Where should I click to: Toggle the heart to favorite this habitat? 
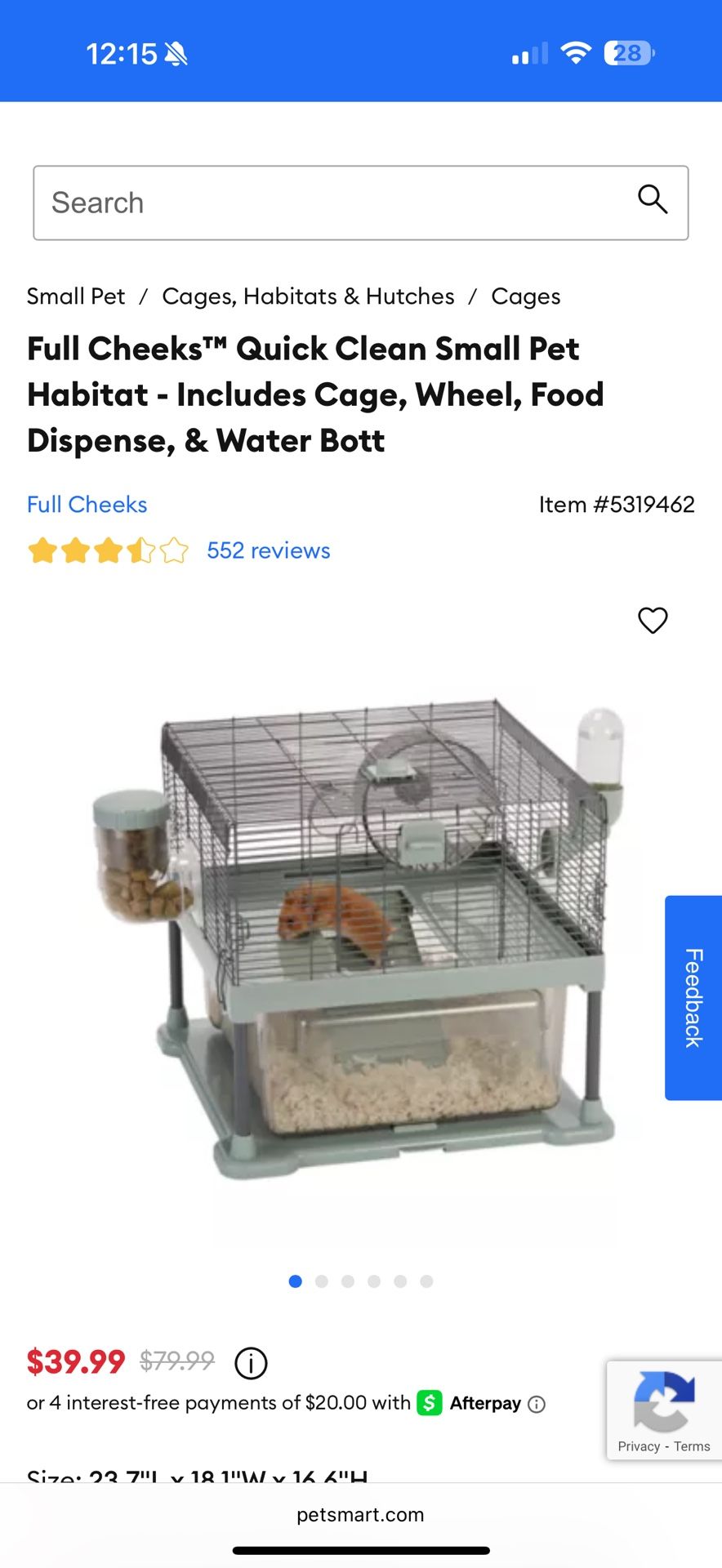[x=653, y=621]
